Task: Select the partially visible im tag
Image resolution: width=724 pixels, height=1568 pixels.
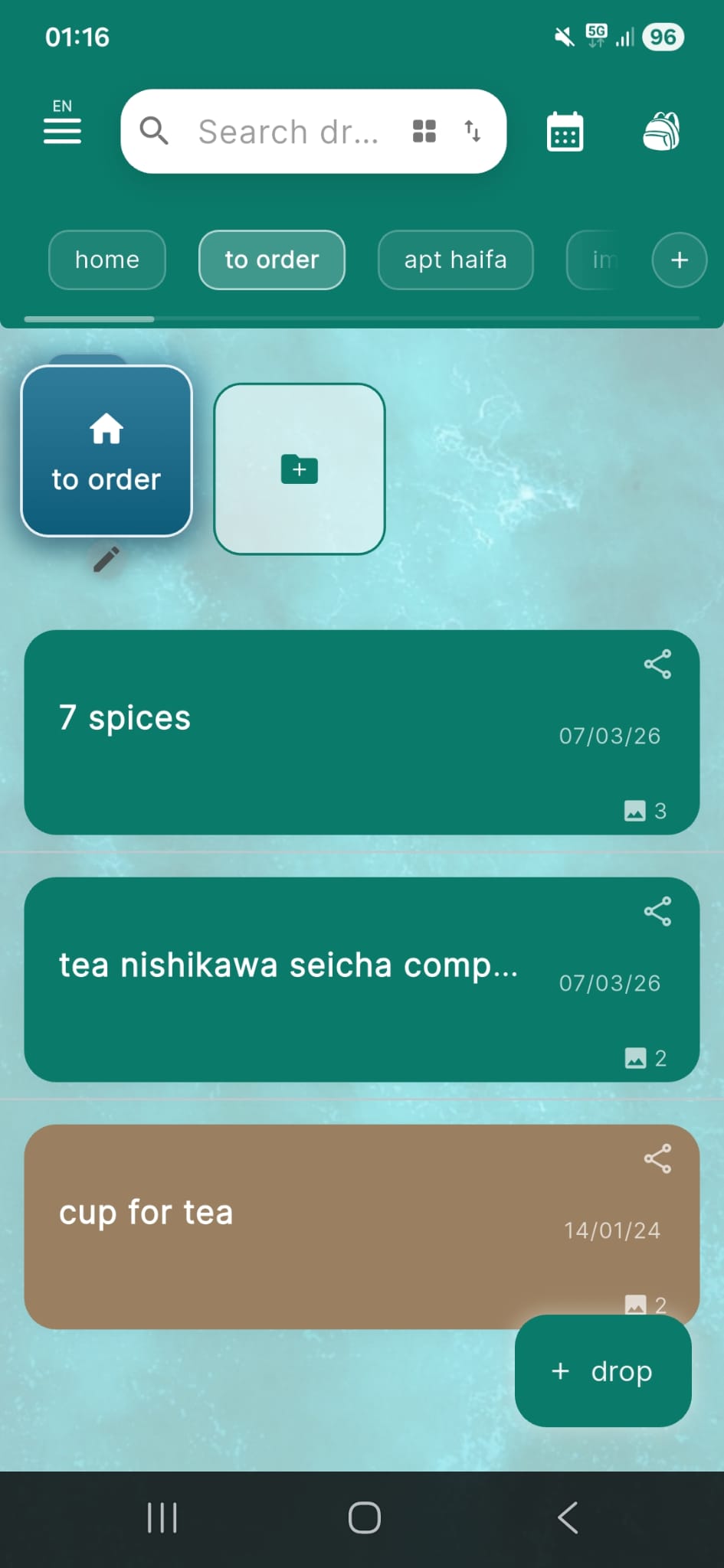Action: (x=602, y=260)
